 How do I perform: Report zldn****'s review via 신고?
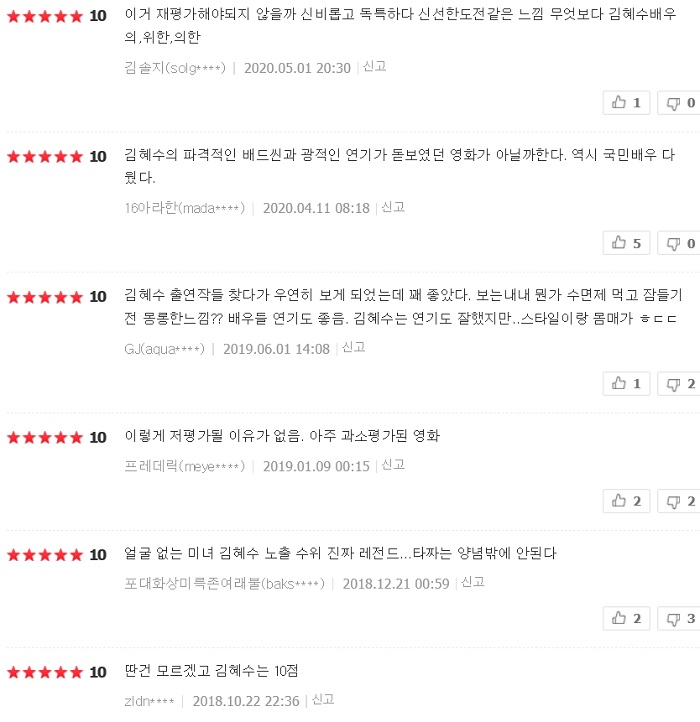323,700
